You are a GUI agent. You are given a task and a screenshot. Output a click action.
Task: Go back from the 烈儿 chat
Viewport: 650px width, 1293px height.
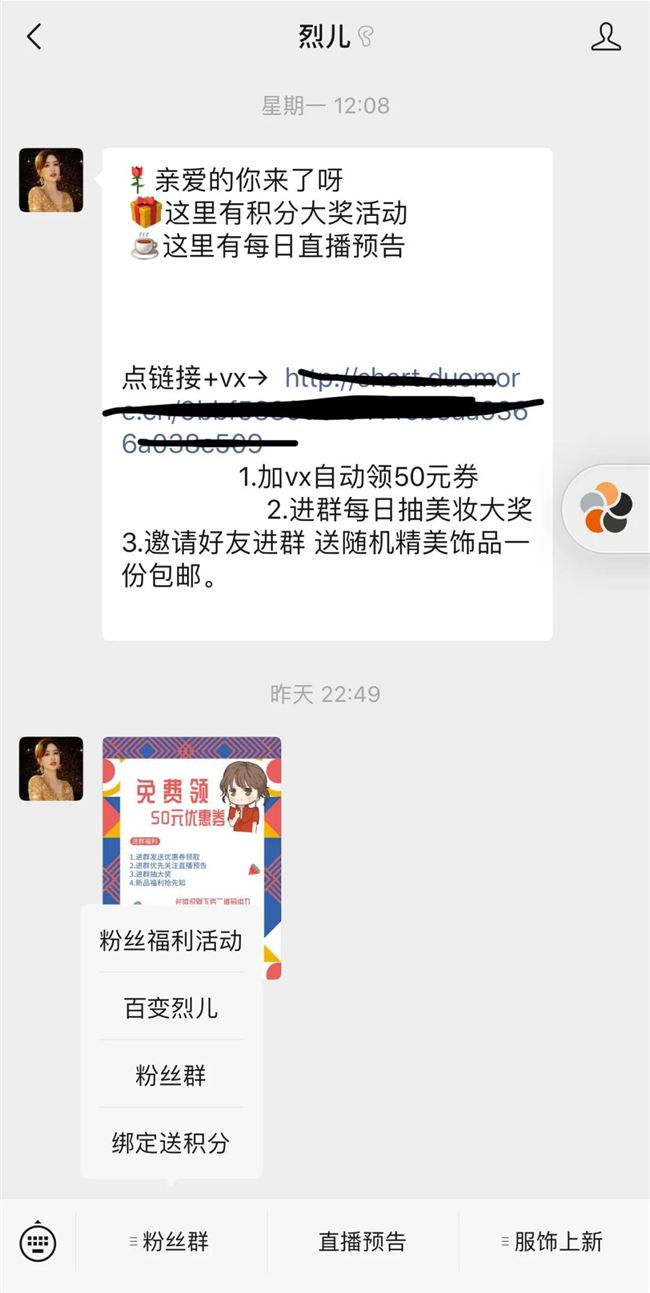point(35,37)
